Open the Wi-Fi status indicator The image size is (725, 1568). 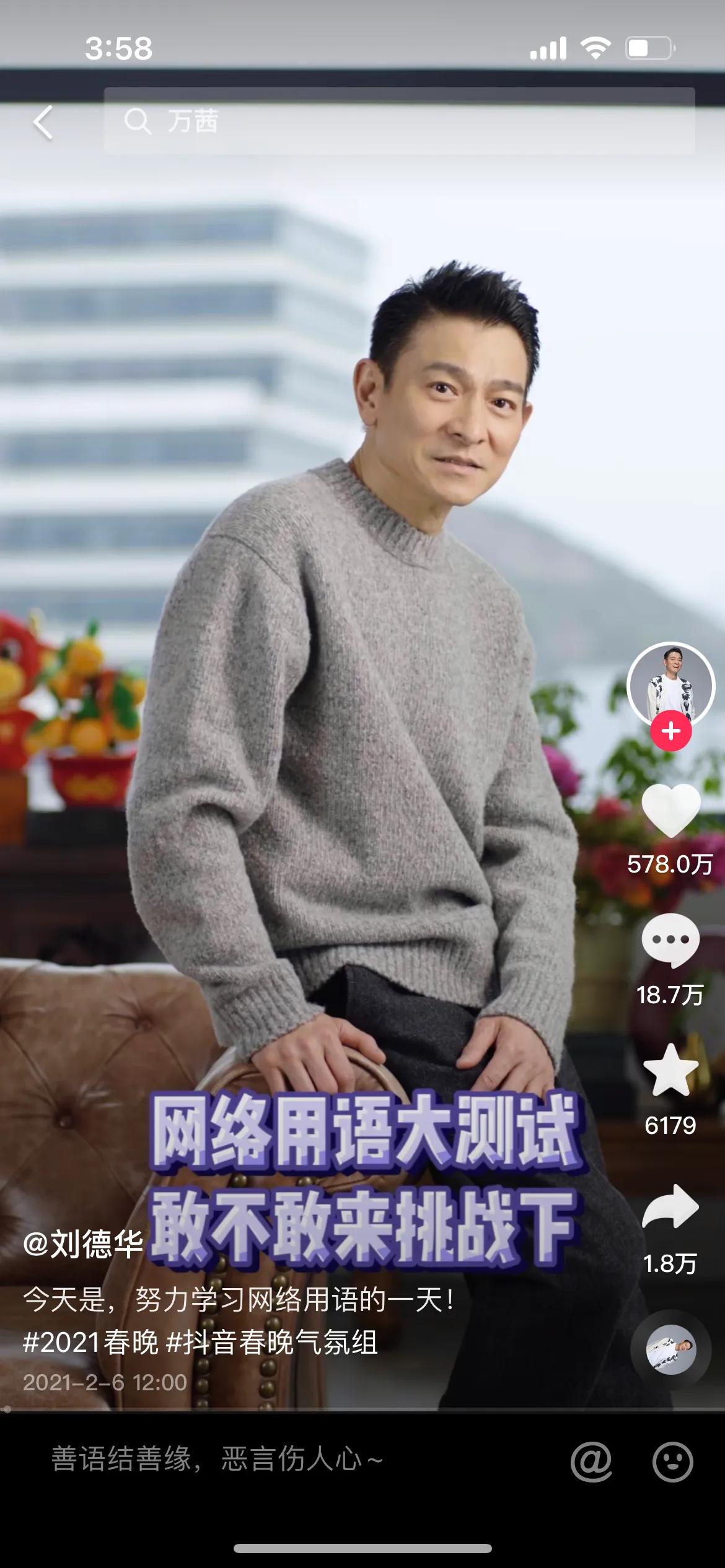click(597, 46)
